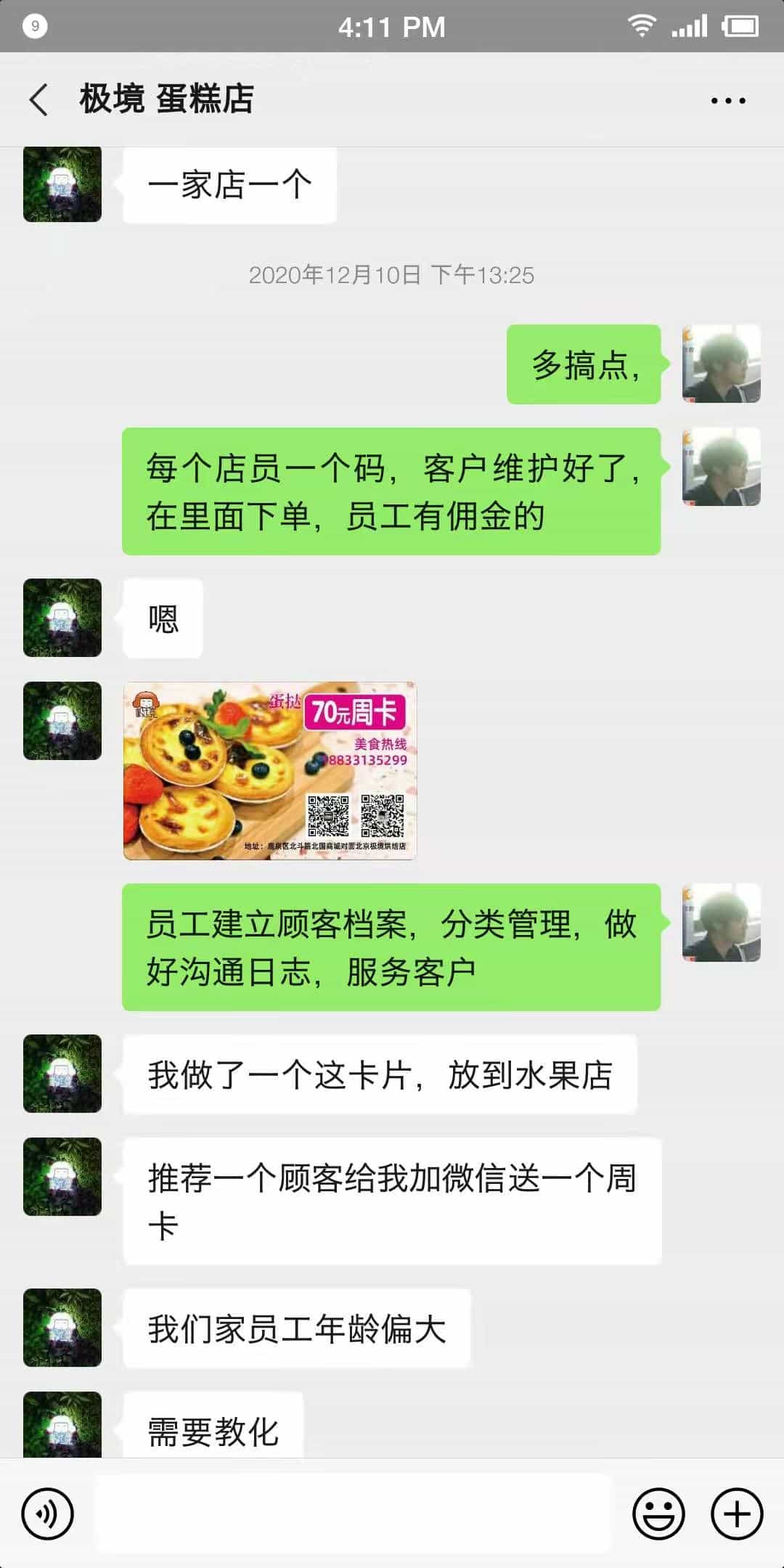
Task: Go back from the 极境 蛋糕店 chat
Action: pyautogui.click(x=39, y=99)
